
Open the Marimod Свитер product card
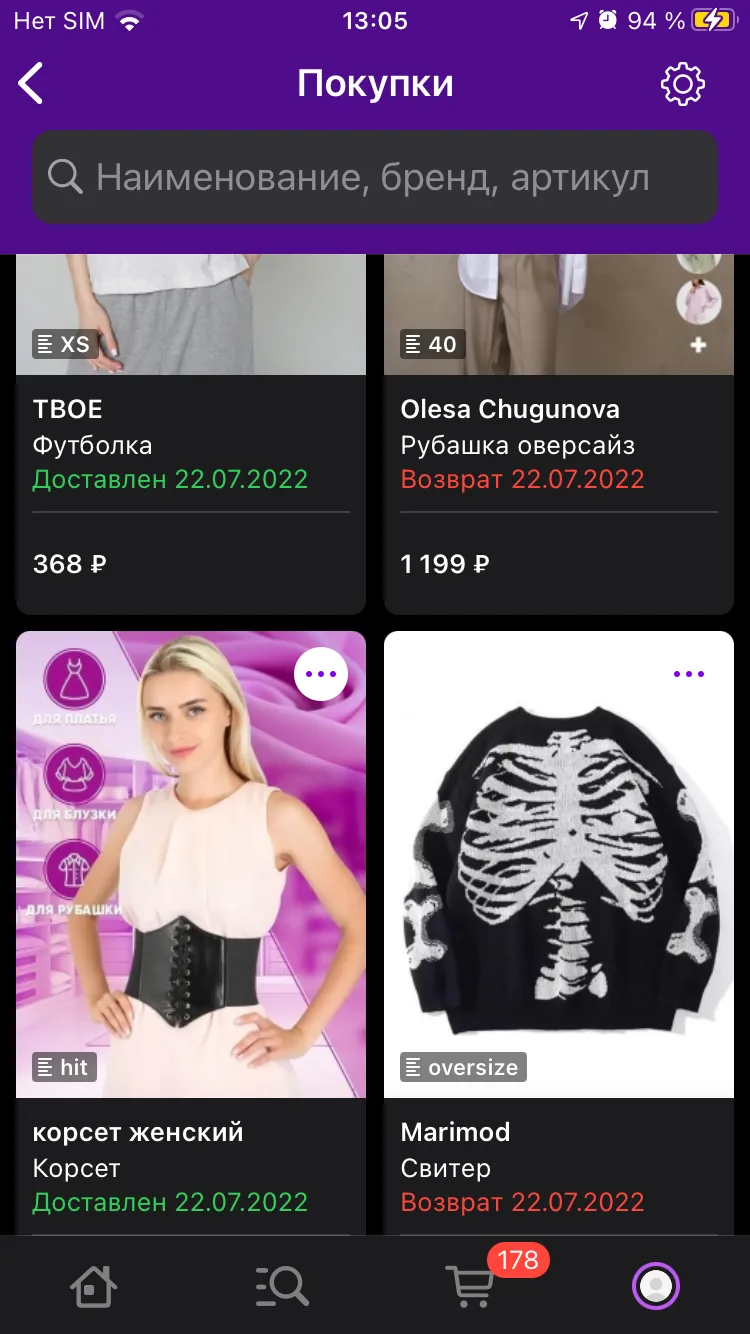pos(559,933)
